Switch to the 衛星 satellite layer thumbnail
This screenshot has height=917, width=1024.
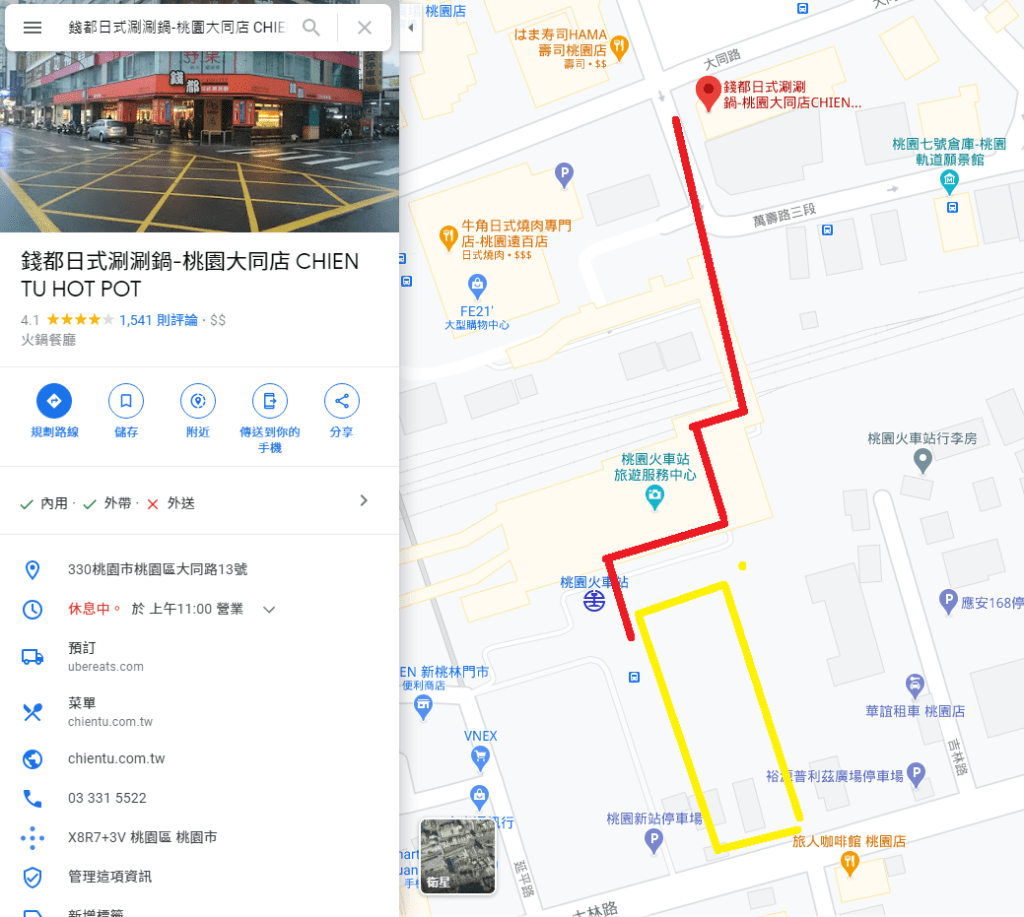point(457,855)
